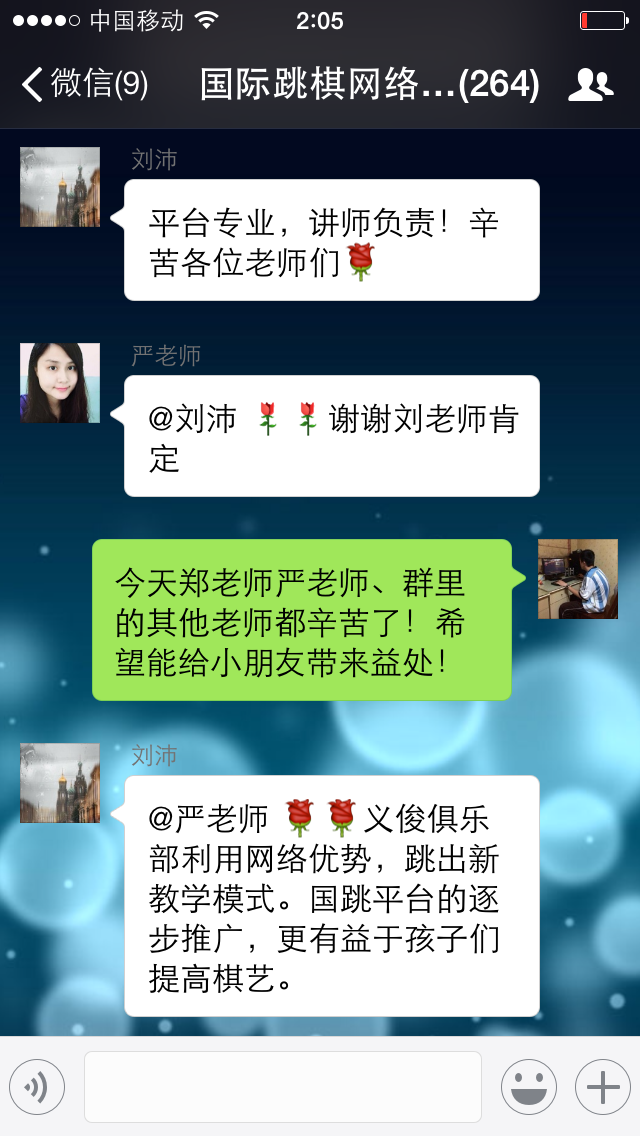640x1136 pixels.
Task: Open 刘沛's avatar beside 平台专业 message
Action: click(x=60, y=187)
